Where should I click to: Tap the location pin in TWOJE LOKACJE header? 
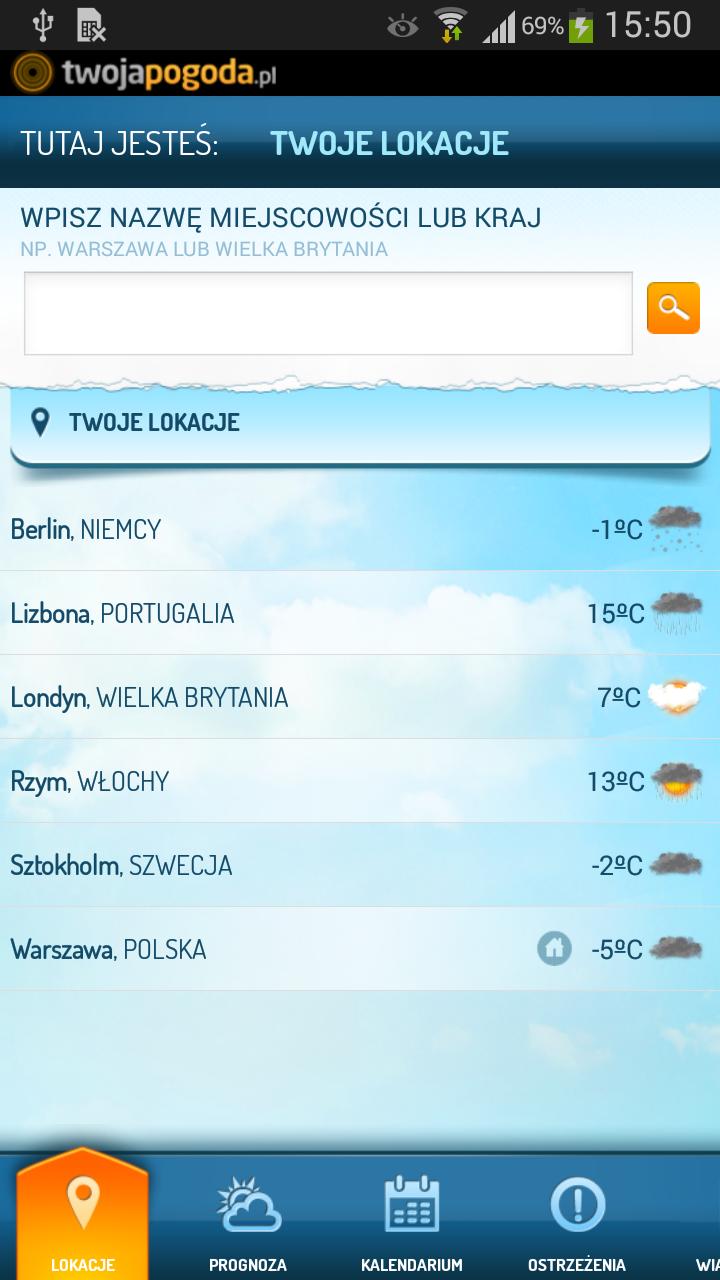tap(39, 422)
